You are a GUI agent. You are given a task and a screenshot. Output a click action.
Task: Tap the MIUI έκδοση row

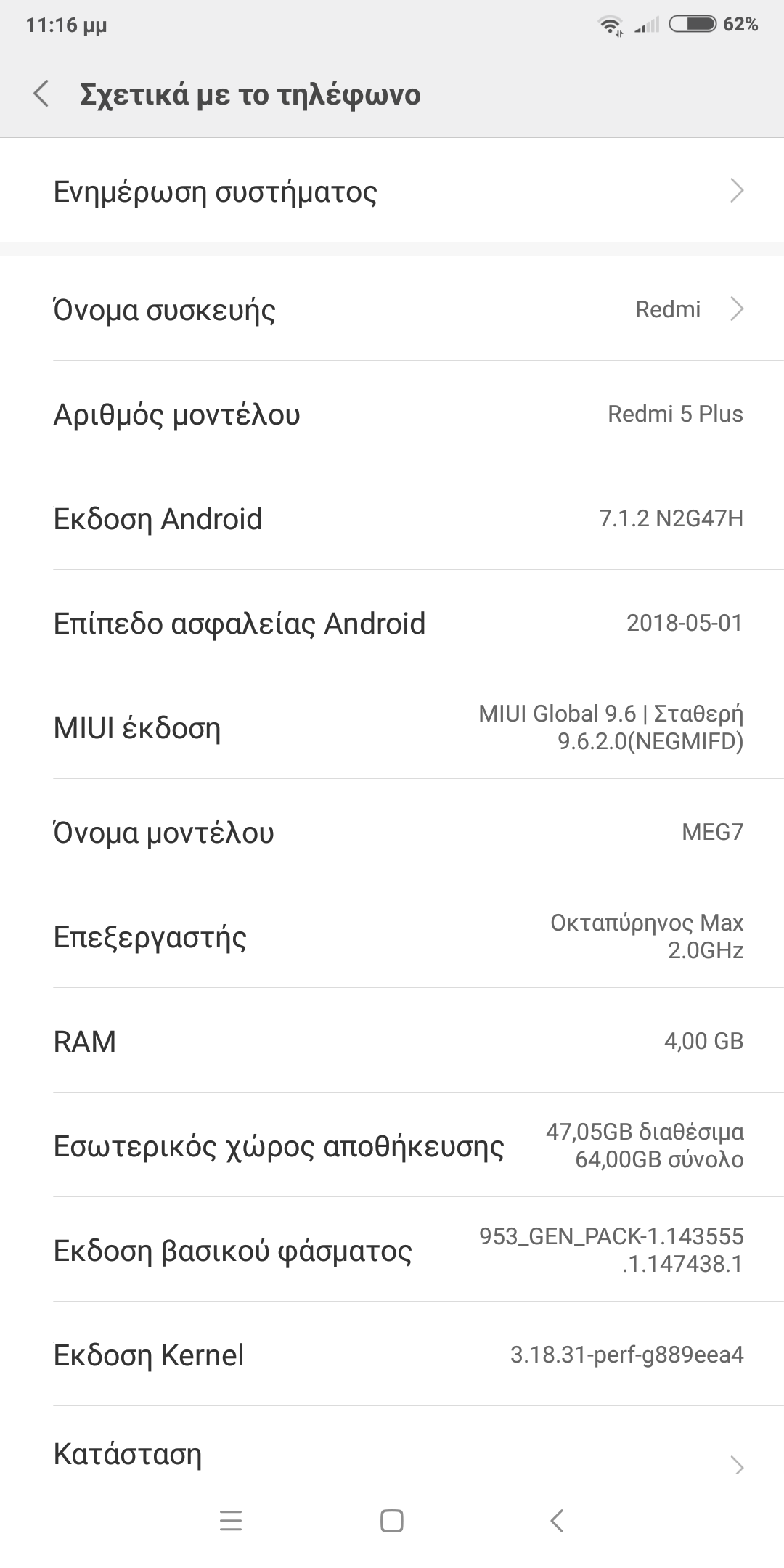pos(392,727)
